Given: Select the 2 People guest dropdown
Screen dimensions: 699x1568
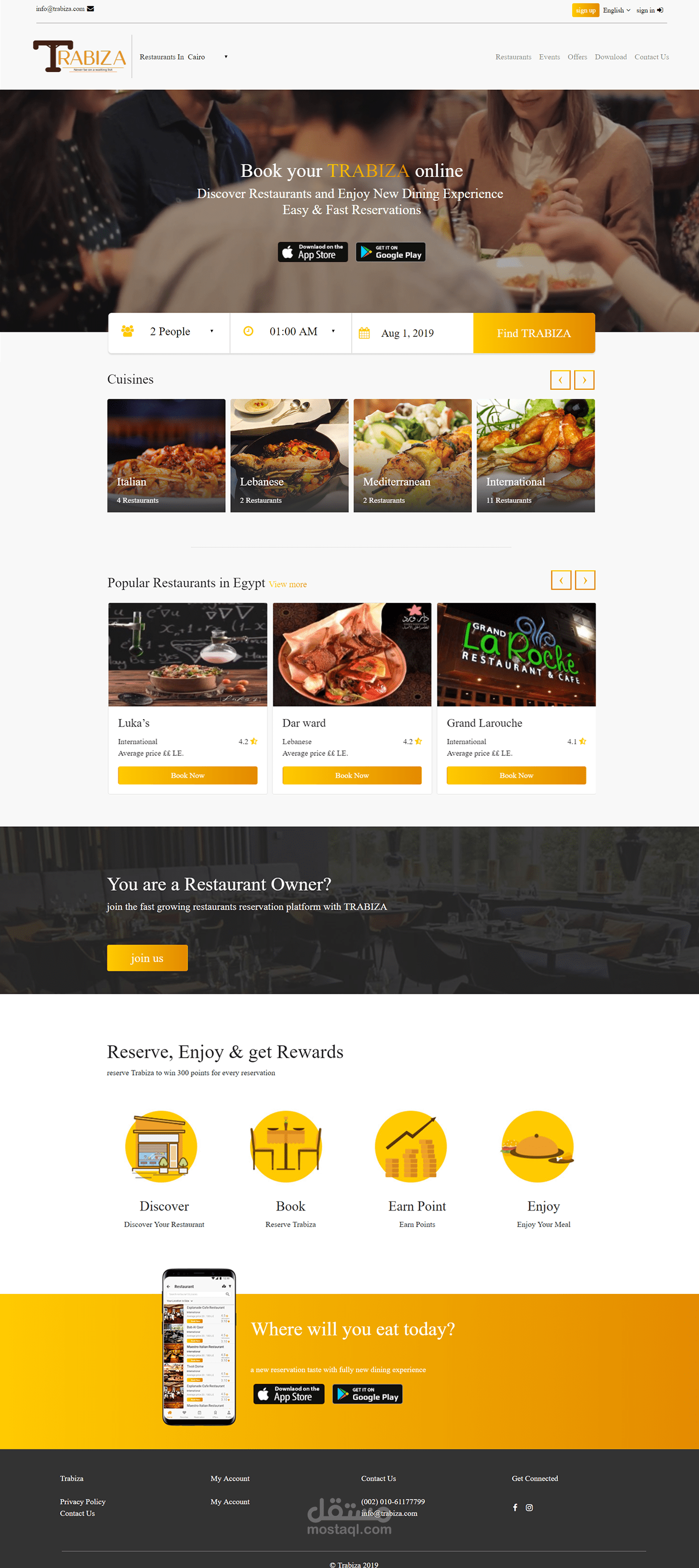Looking at the screenshot, I should [169, 332].
